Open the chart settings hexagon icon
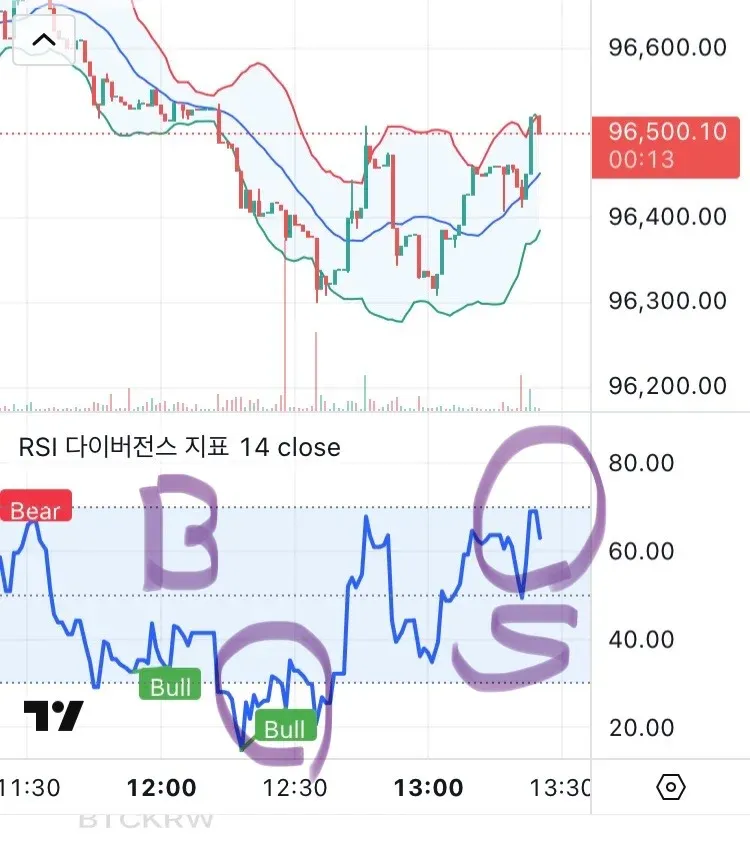750x841 pixels. coord(671,787)
